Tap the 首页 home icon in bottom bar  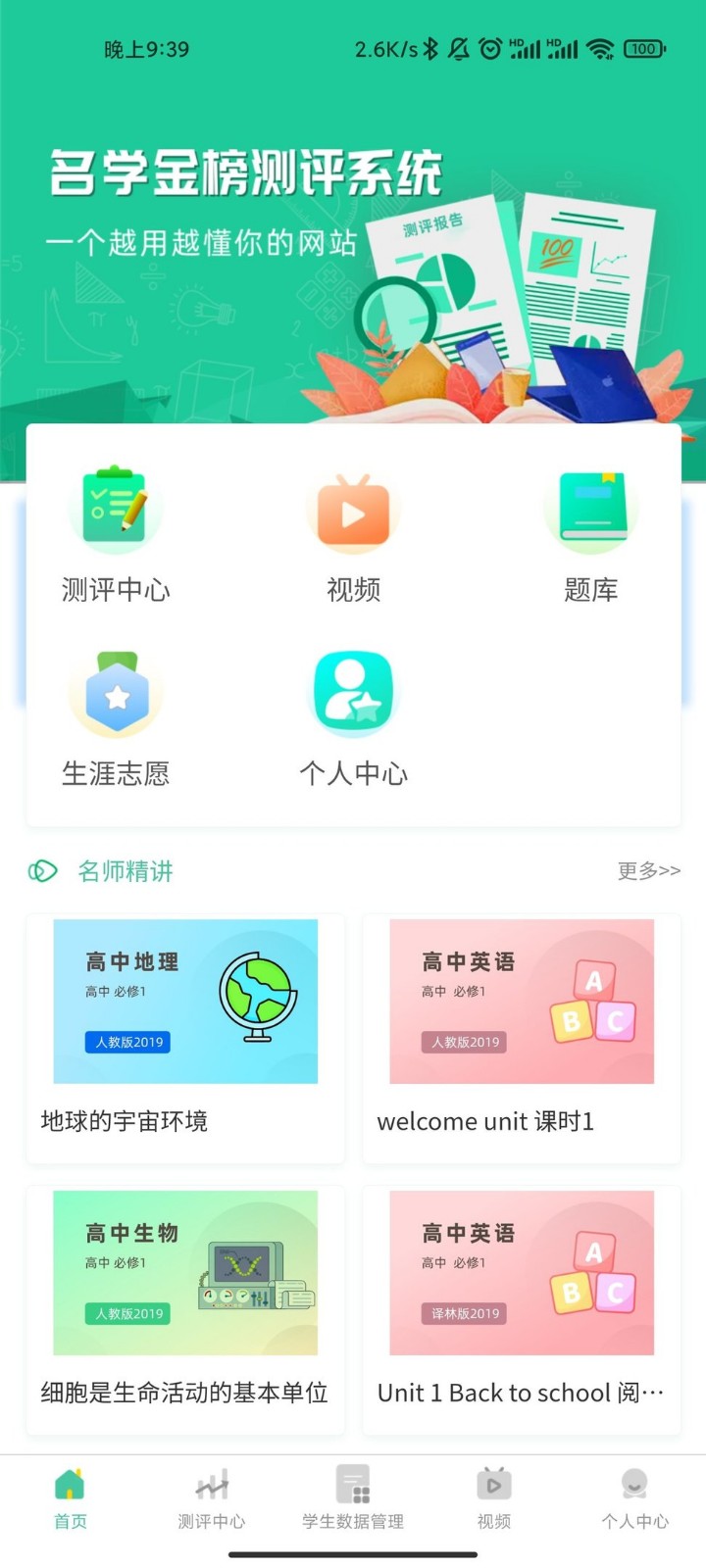[69, 1485]
